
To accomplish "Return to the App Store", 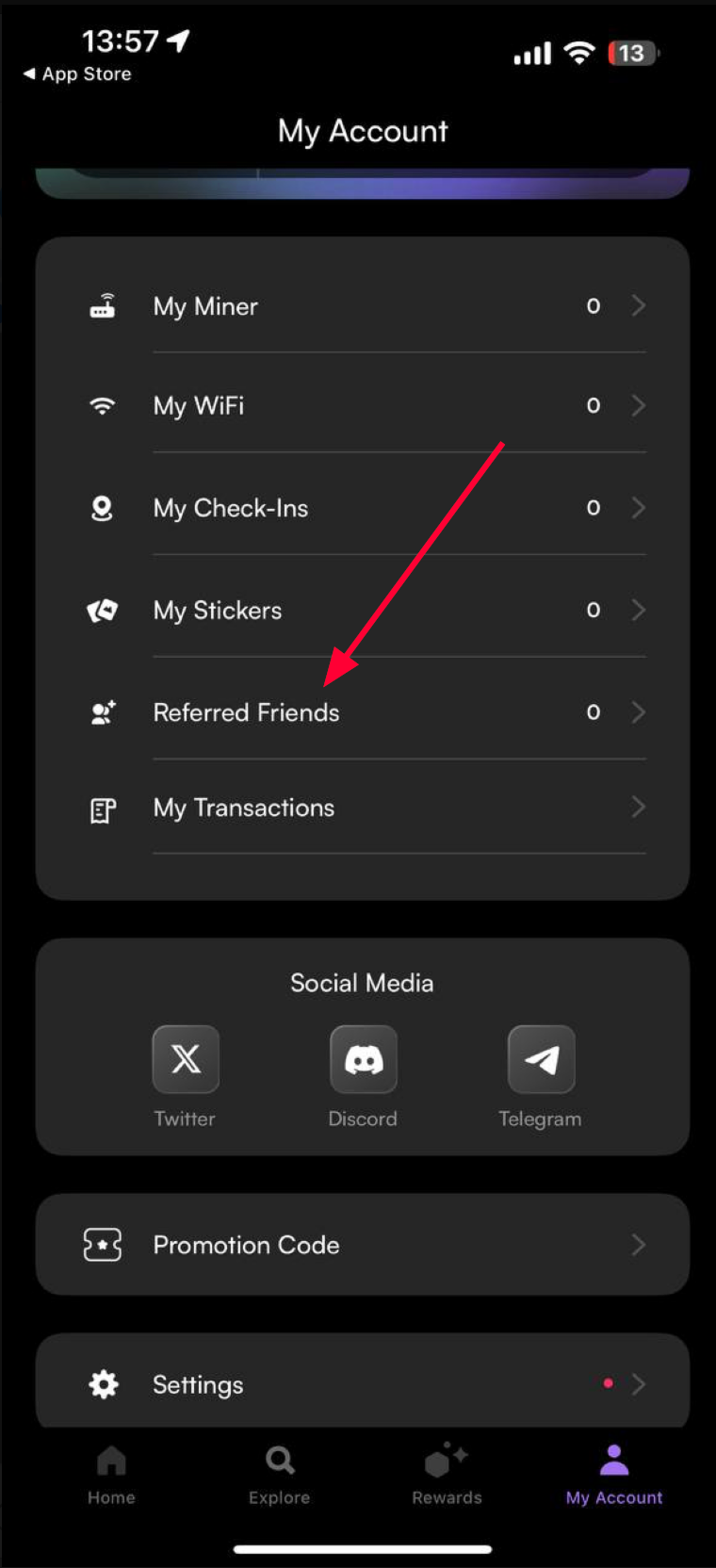I will tap(77, 73).
